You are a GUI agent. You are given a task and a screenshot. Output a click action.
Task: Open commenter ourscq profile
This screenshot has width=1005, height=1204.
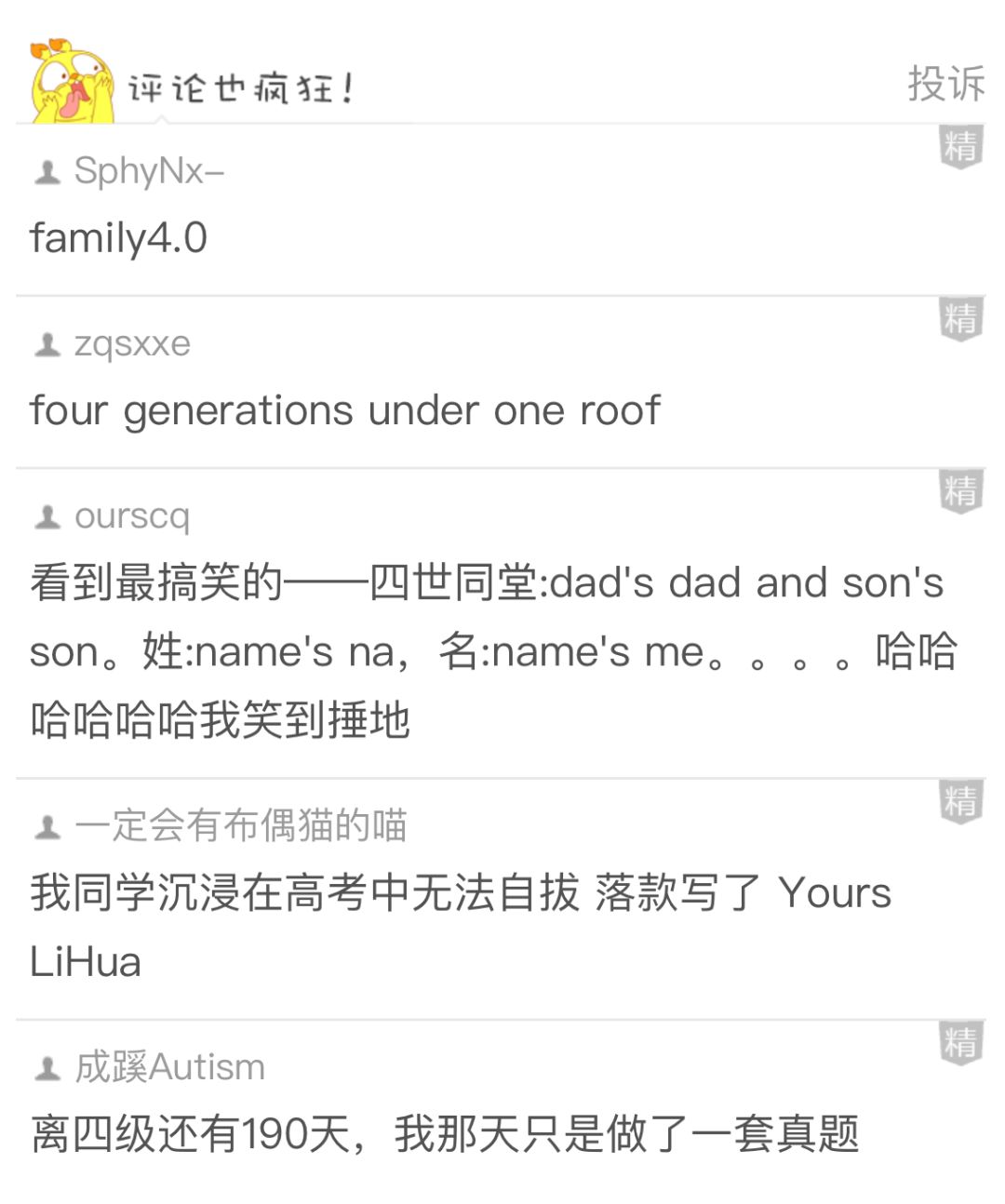(x=131, y=515)
